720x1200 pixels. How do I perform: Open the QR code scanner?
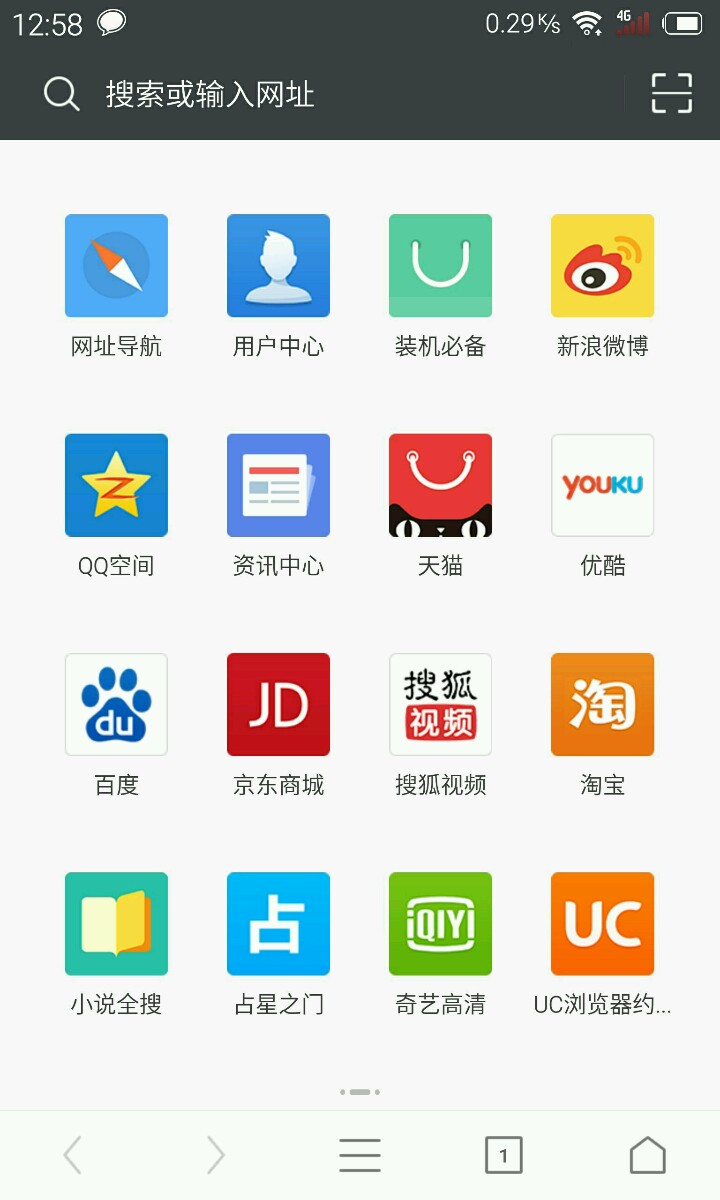[671, 94]
